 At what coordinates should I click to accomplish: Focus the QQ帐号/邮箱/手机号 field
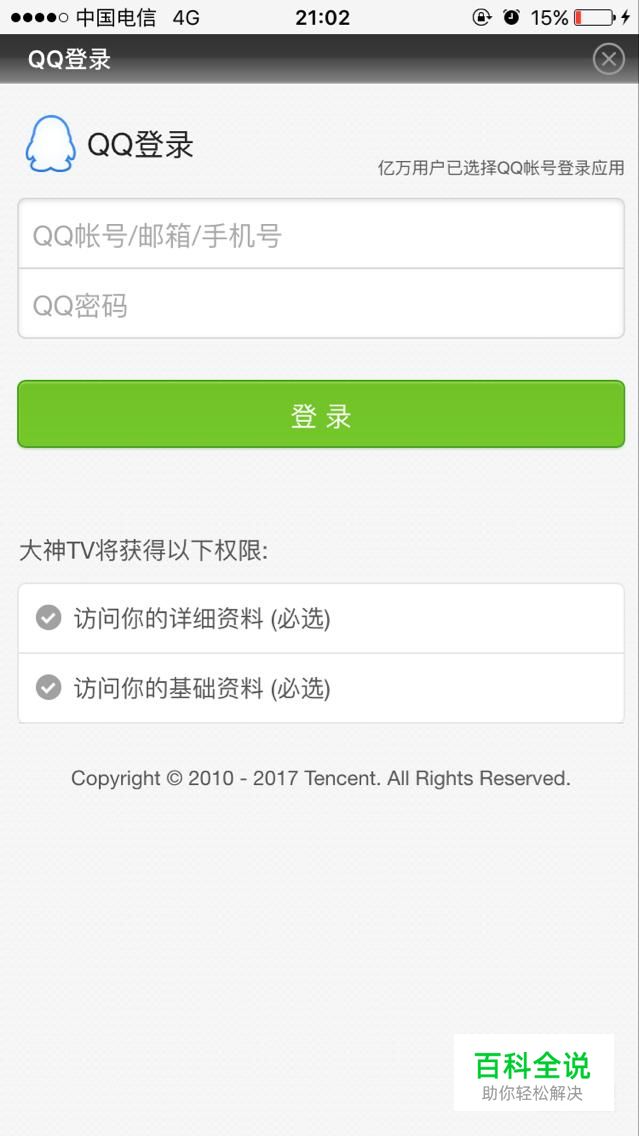pos(321,234)
